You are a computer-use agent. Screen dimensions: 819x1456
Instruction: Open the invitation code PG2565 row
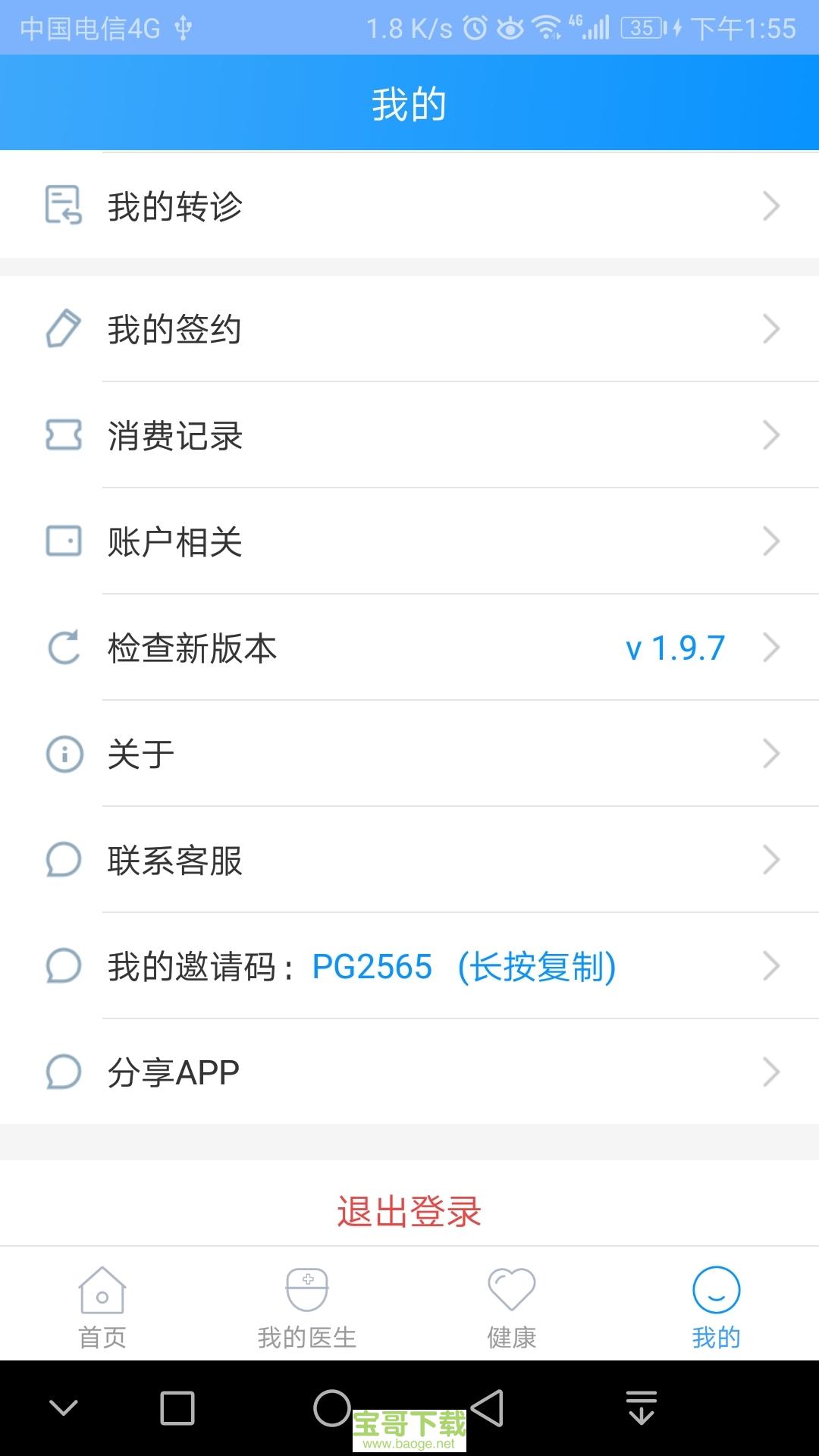(409, 966)
